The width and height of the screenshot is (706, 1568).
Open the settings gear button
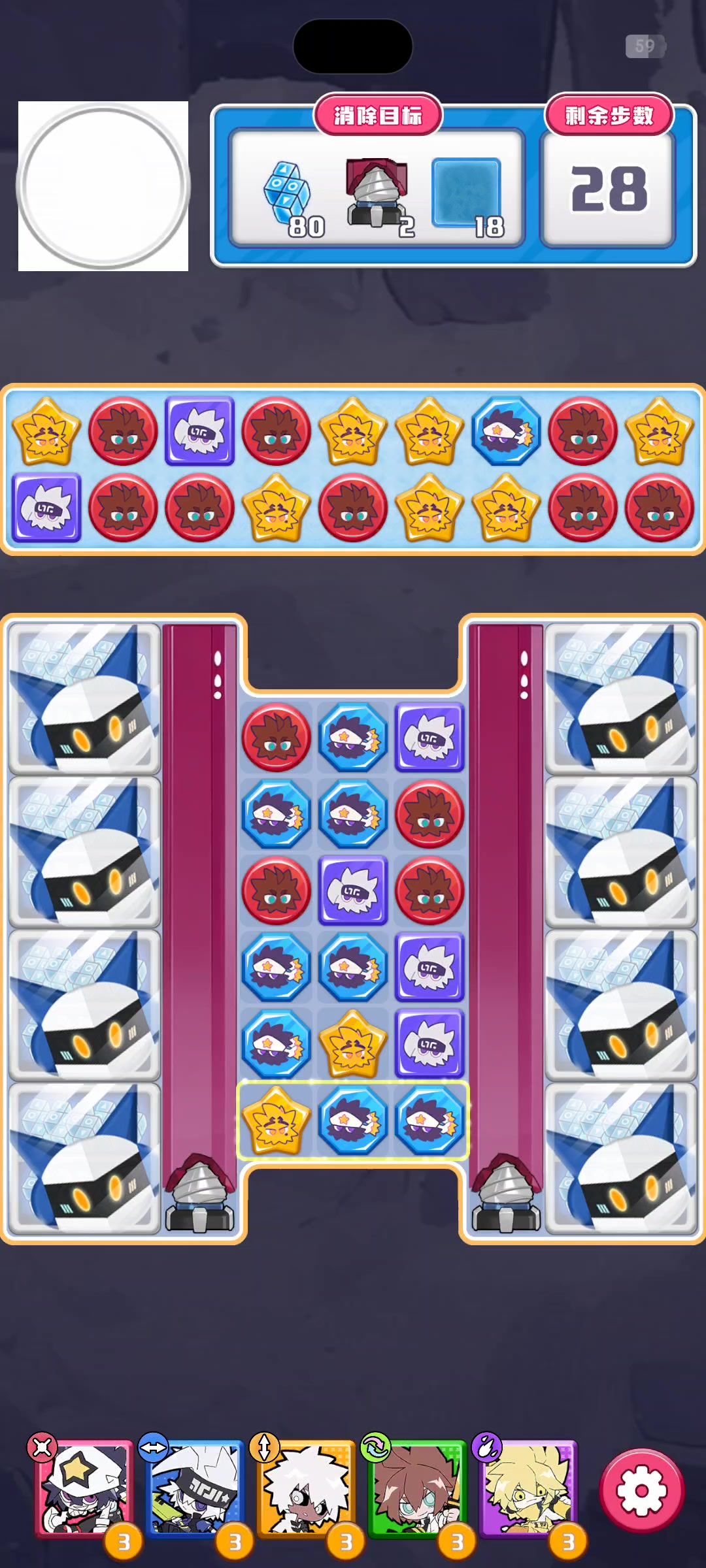point(641,1490)
